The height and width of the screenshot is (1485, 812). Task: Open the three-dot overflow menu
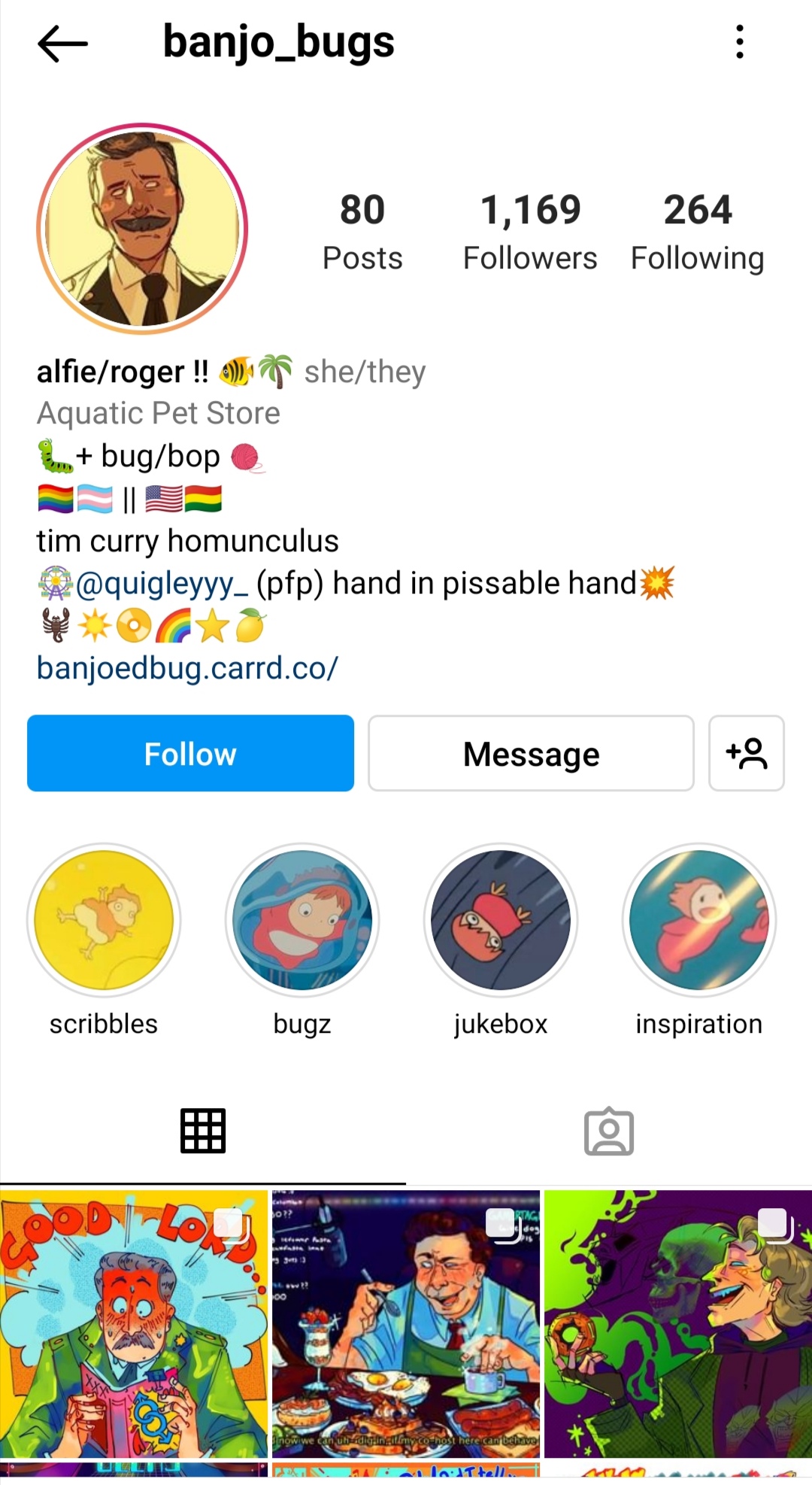[x=740, y=41]
